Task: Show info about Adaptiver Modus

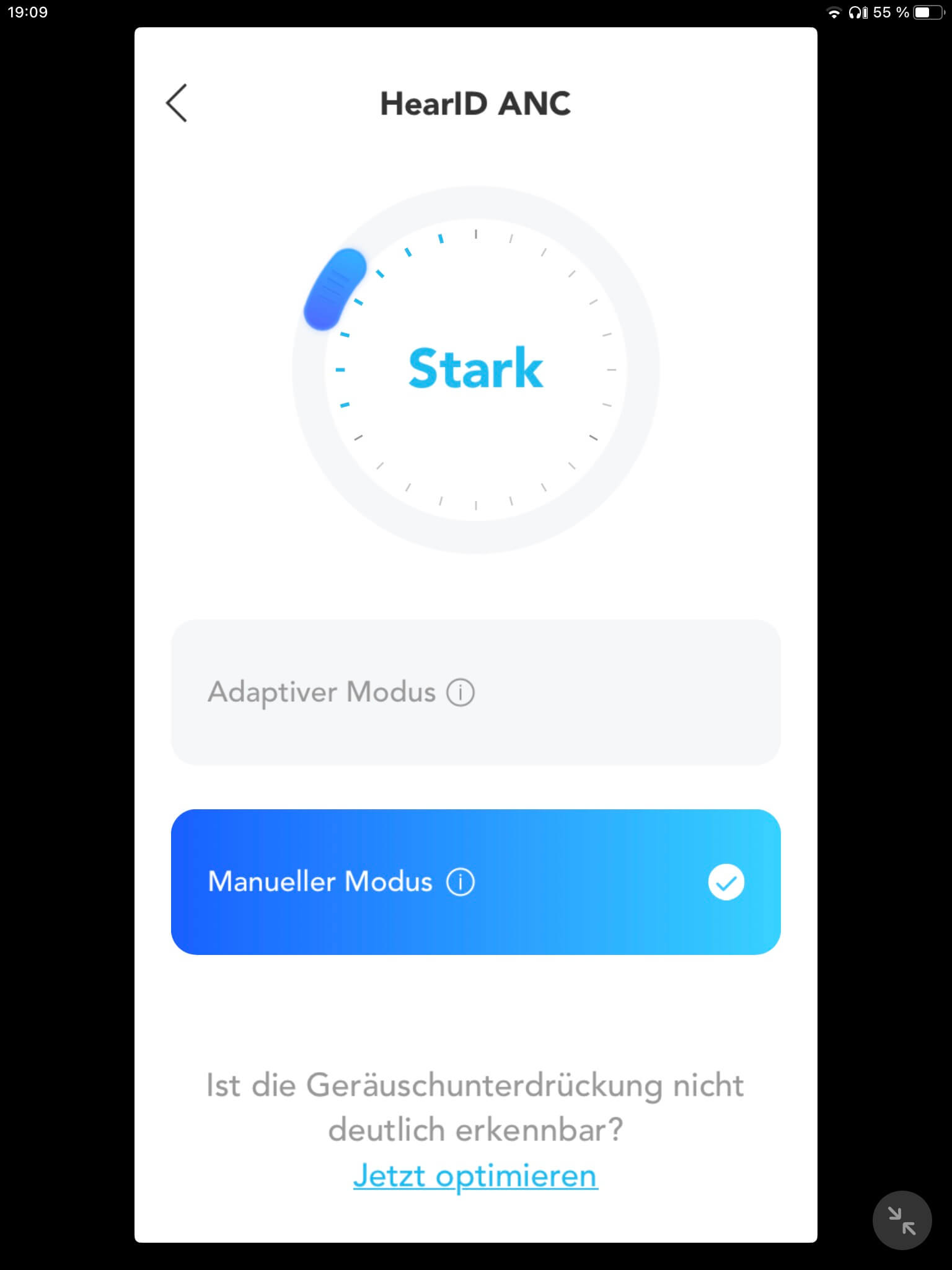Action: (x=461, y=692)
